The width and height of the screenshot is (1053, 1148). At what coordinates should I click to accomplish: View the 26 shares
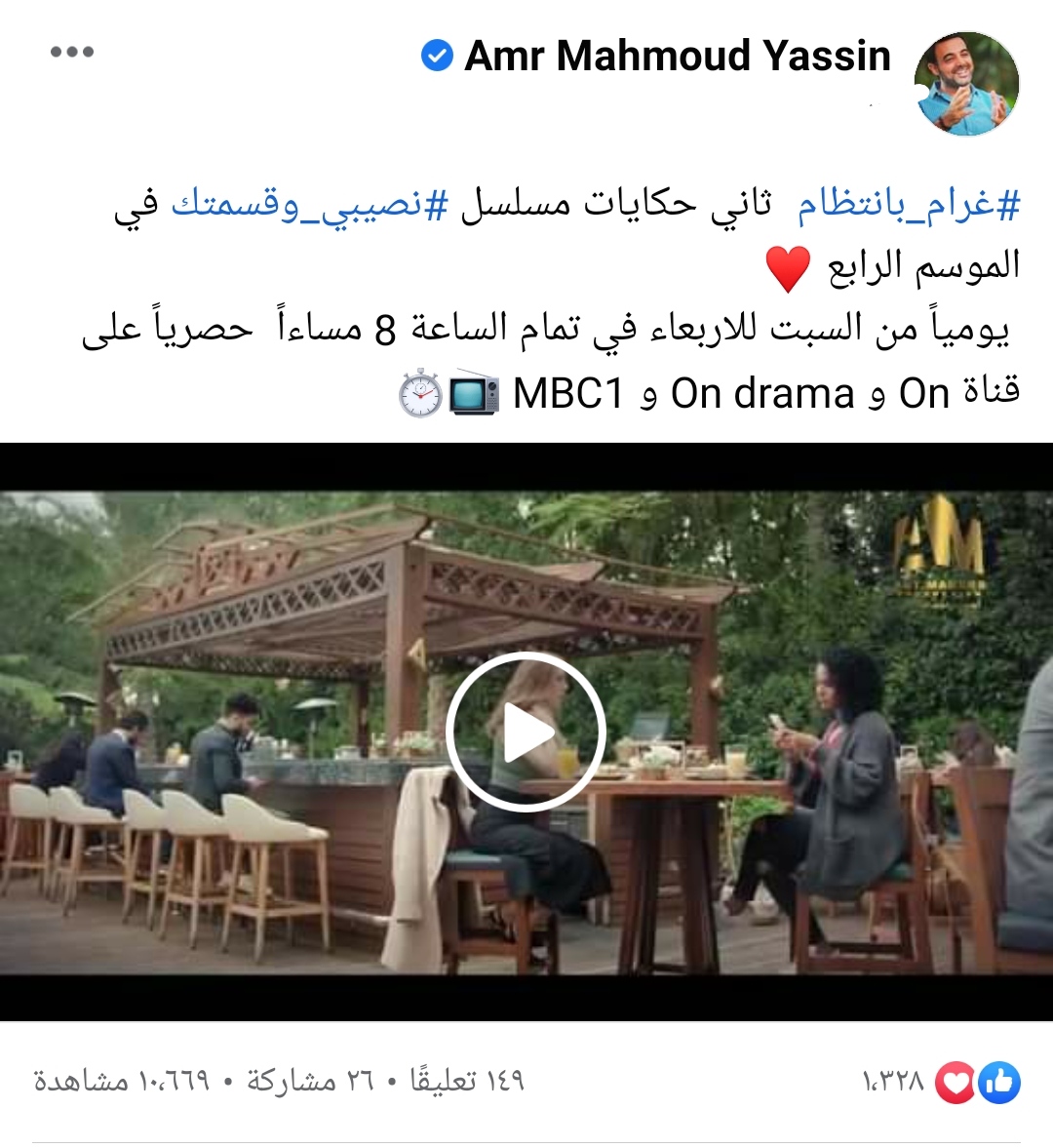click(x=306, y=1081)
